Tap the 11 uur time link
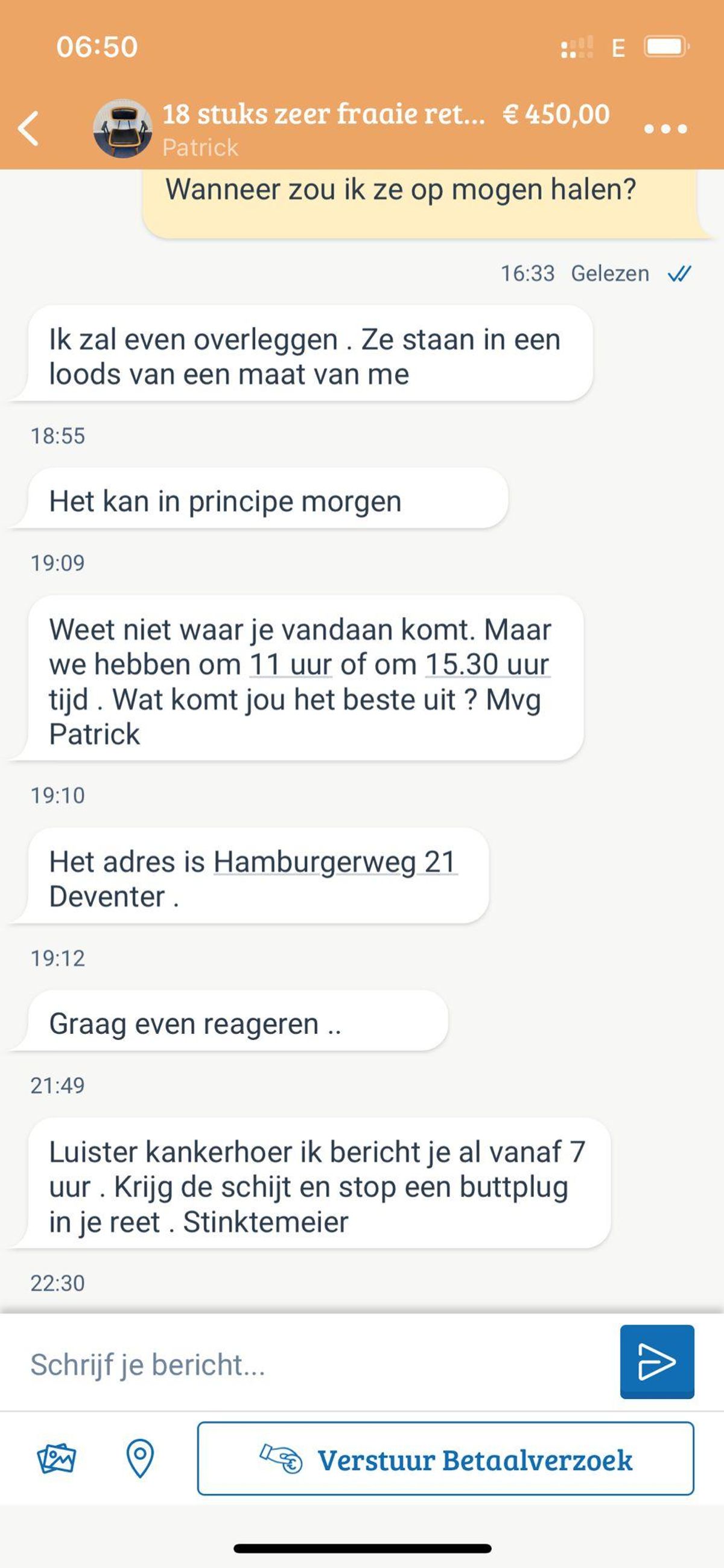 pyautogui.click(x=291, y=664)
